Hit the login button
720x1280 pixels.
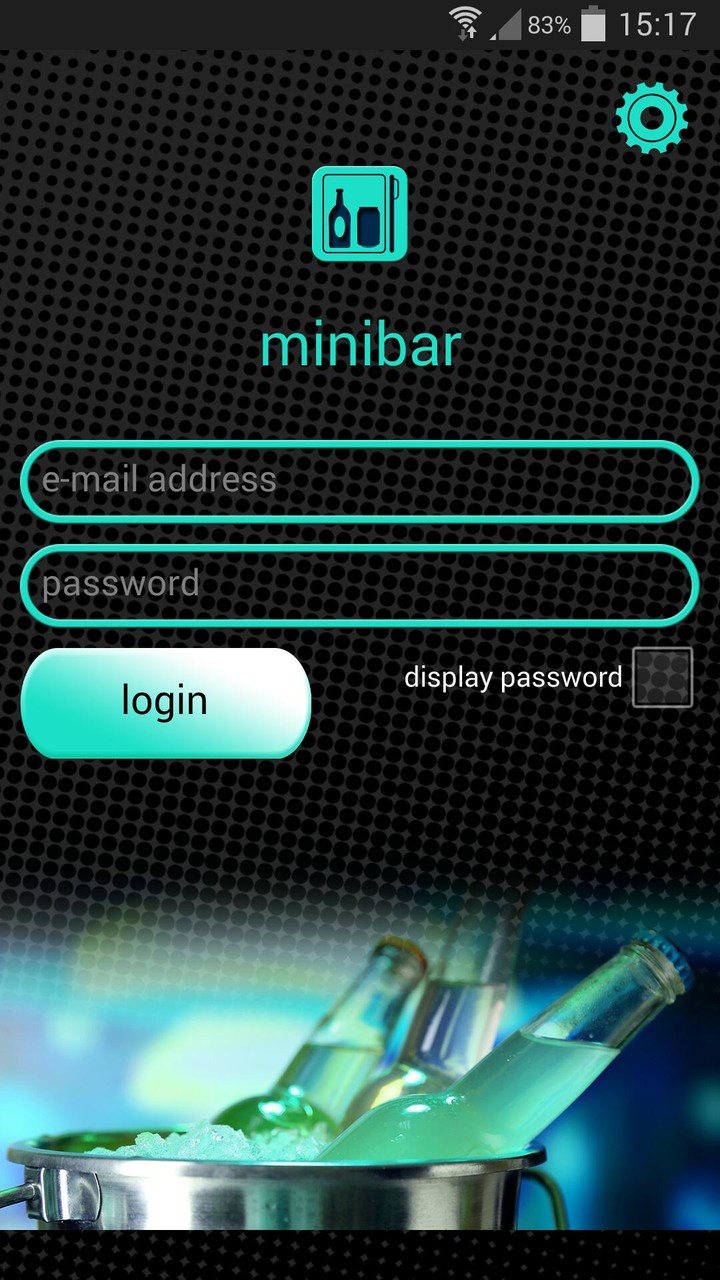pyautogui.click(x=166, y=702)
